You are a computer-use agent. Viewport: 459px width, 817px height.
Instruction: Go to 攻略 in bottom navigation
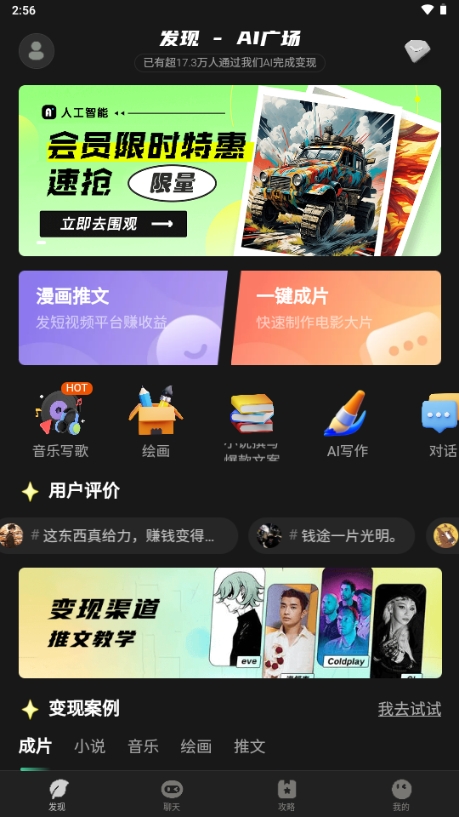tap(287, 795)
